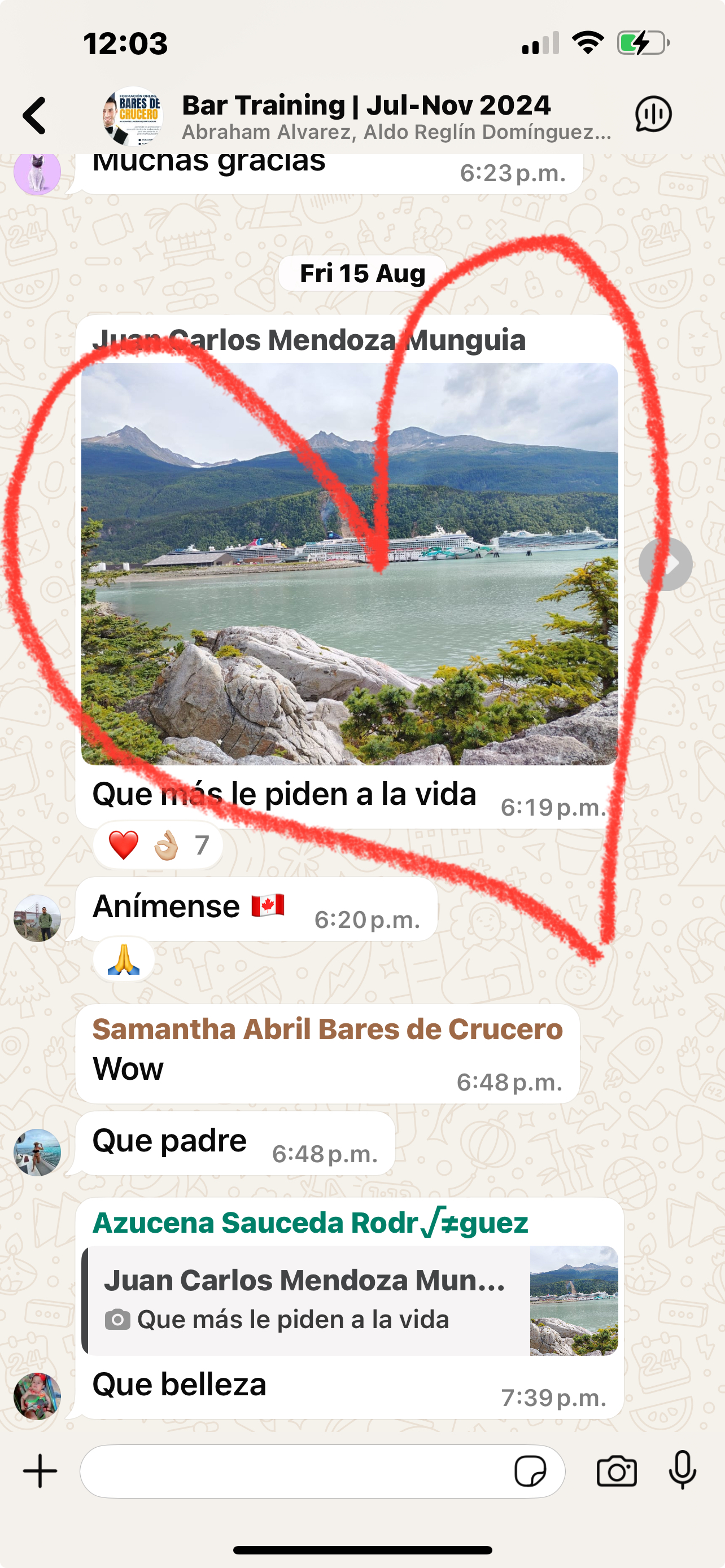725x1568 pixels.
Task: Go back to the chat list
Action: (x=34, y=116)
